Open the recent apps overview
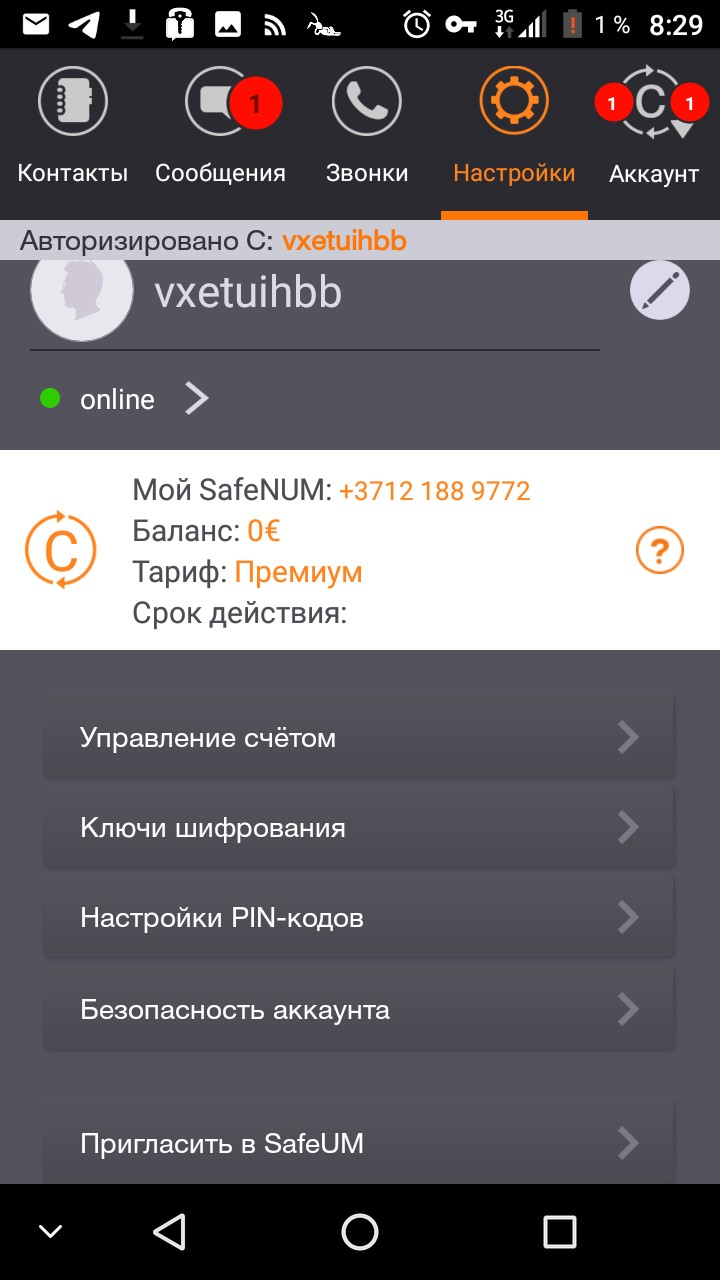Viewport: 720px width, 1280px height. [560, 1231]
